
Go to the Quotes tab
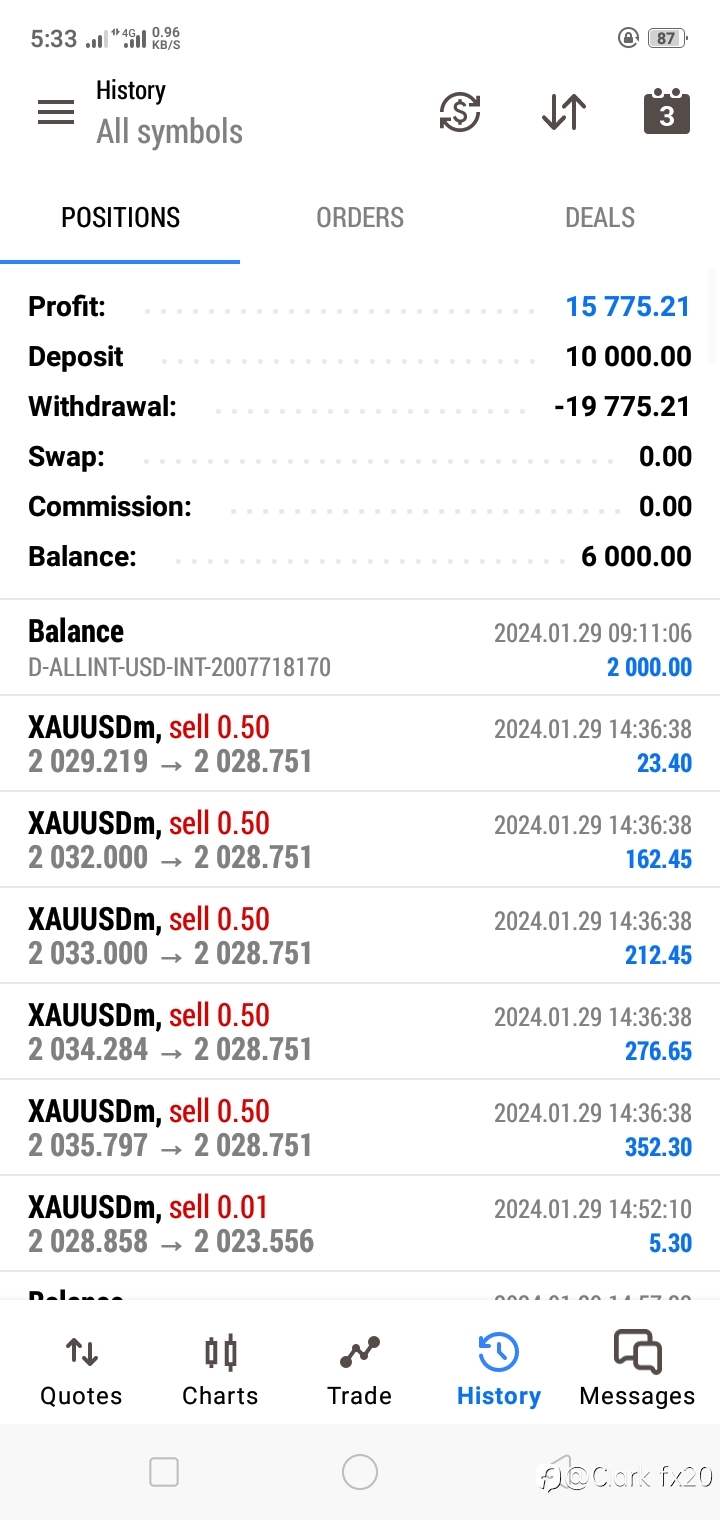[81, 1370]
